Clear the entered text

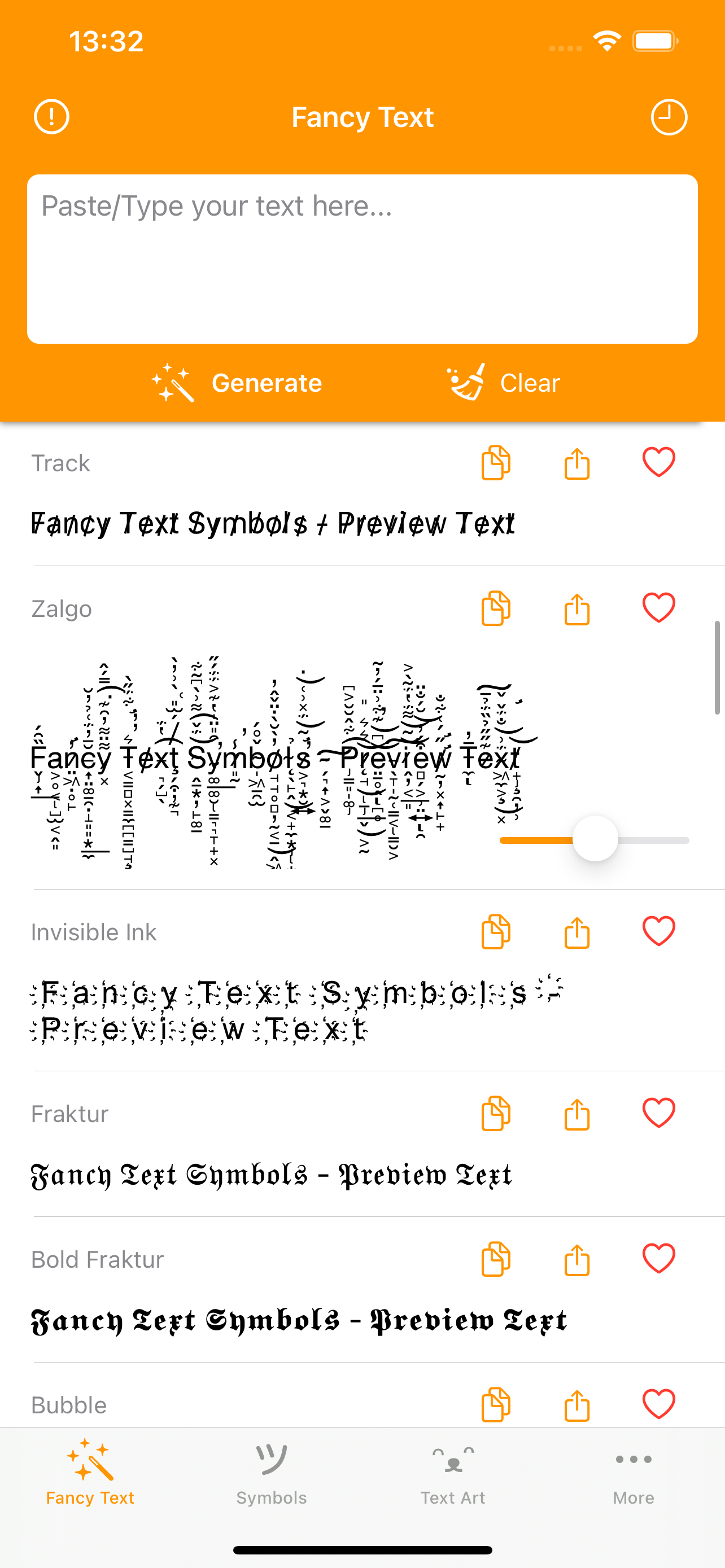coord(504,383)
